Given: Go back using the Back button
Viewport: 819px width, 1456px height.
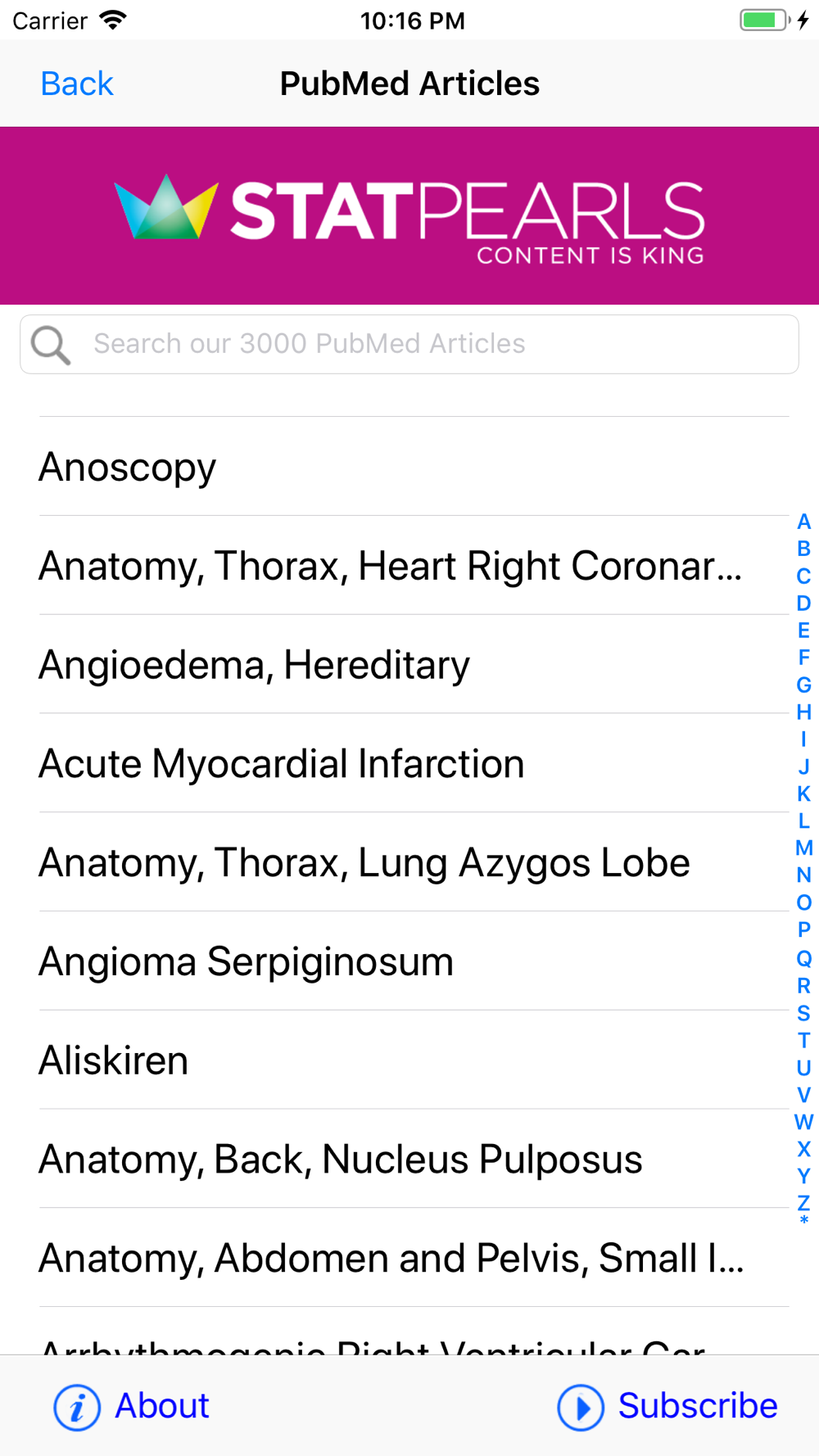Looking at the screenshot, I should pyautogui.click(x=77, y=84).
